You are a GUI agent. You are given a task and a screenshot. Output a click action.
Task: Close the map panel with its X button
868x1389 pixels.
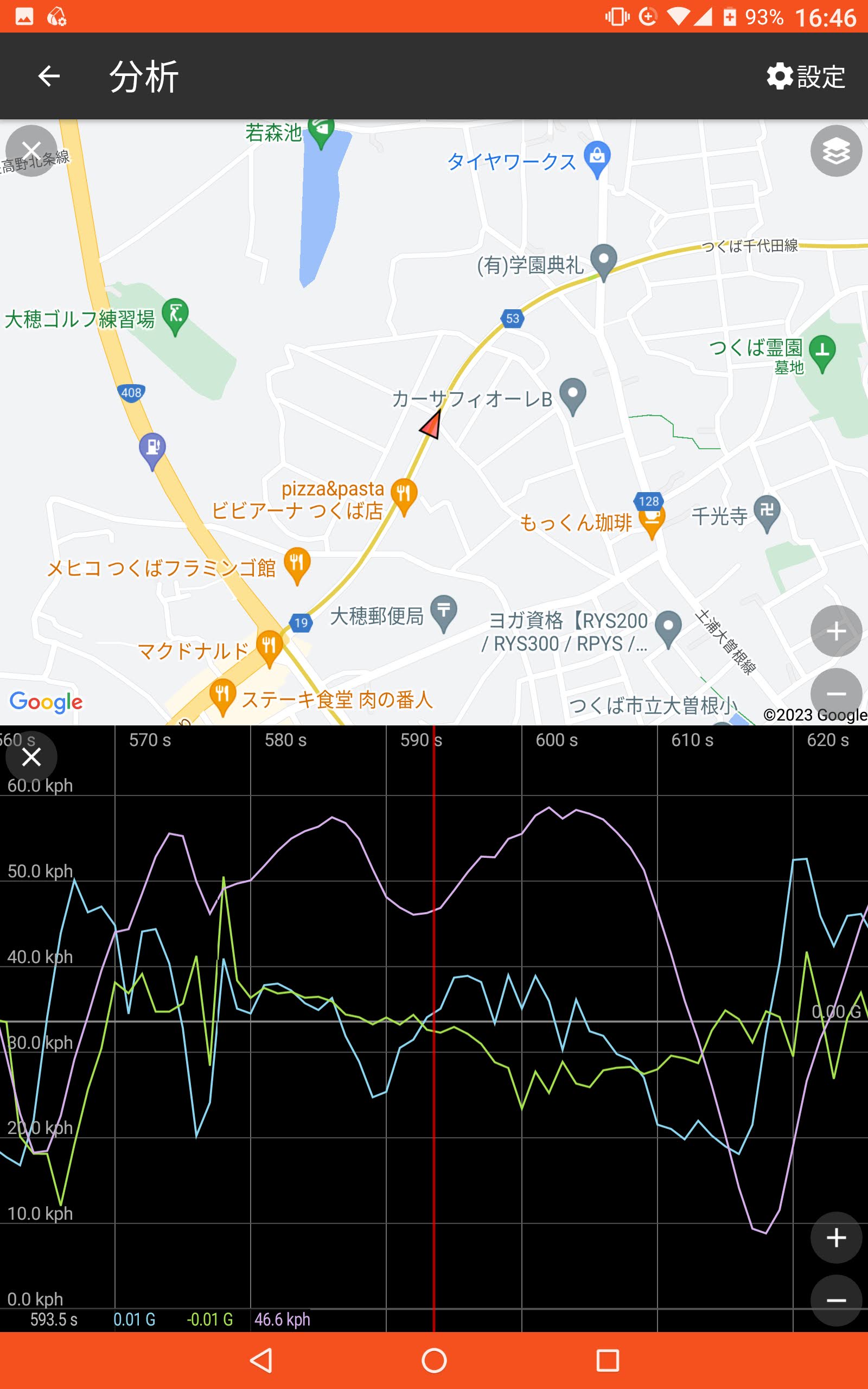pos(33,150)
